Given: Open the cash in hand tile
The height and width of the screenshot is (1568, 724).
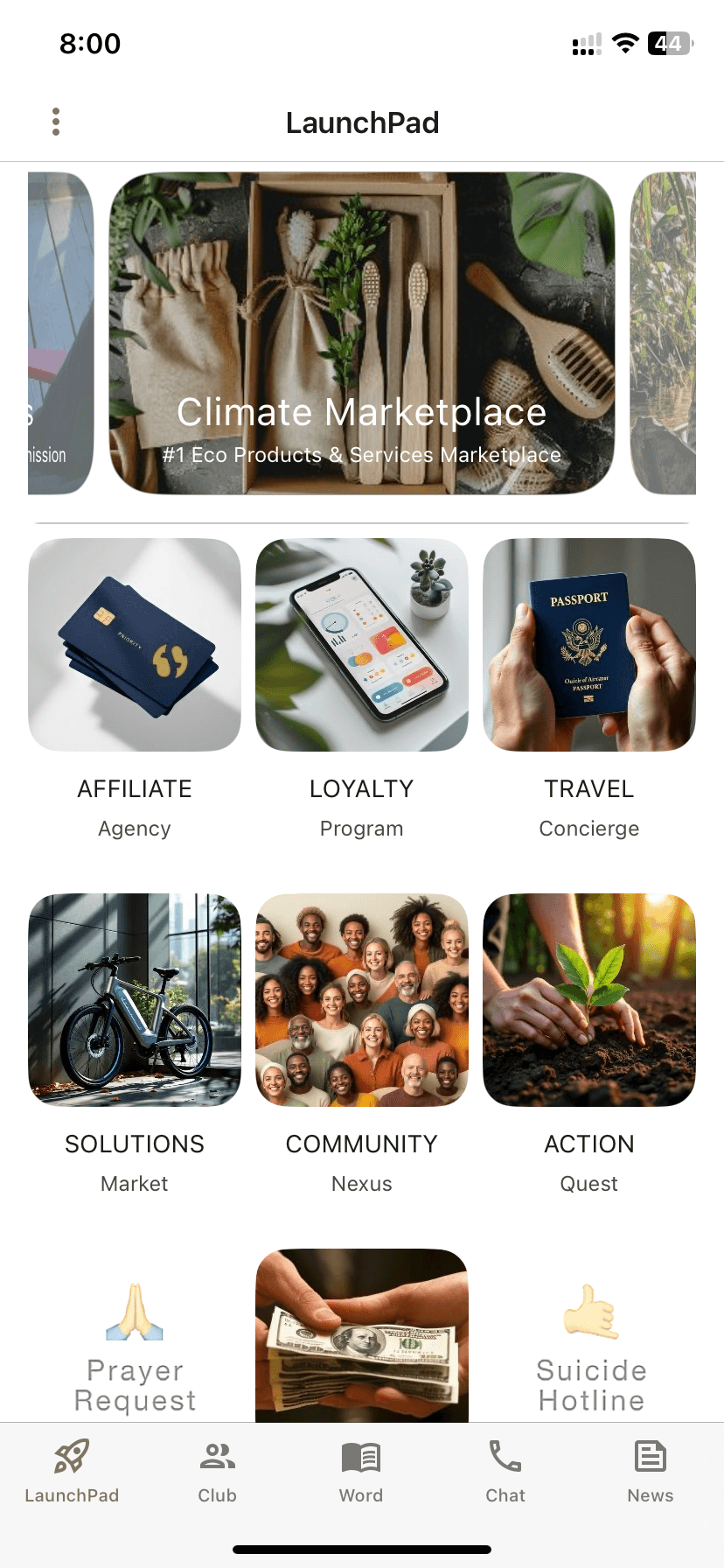Looking at the screenshot, I should pyautogui.click(x=361, y=1334).
